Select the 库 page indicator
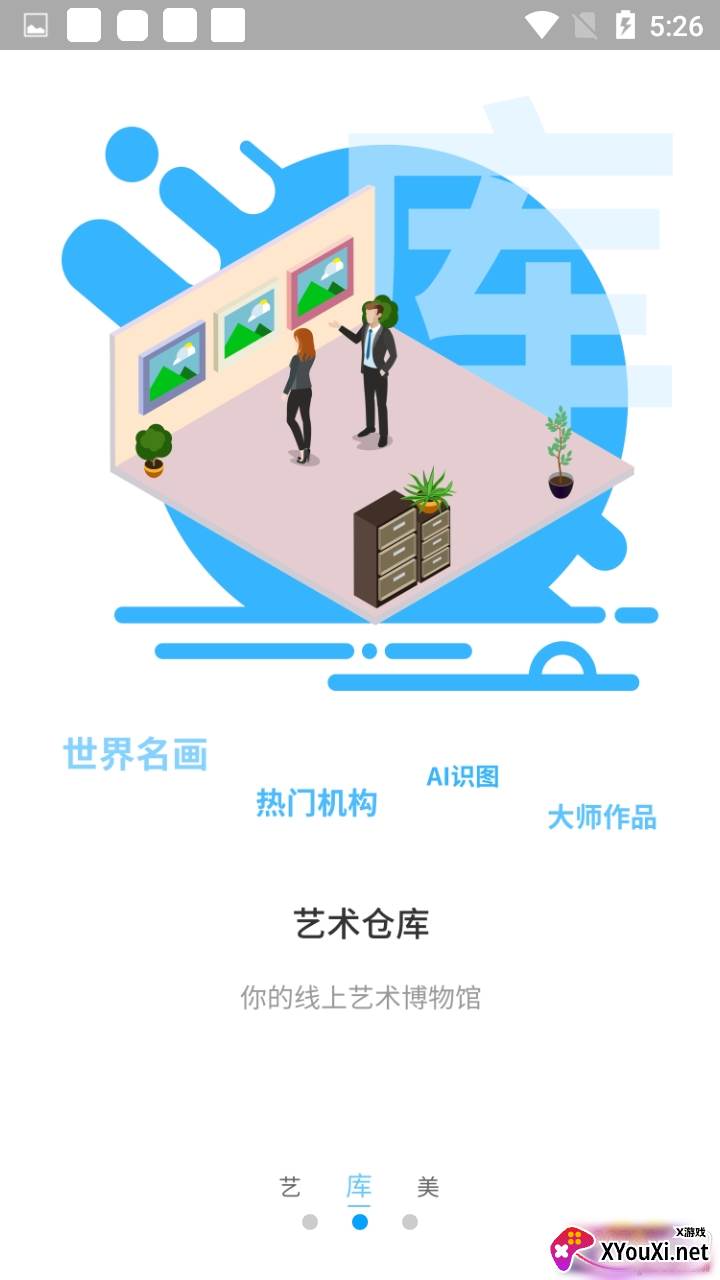The height and width of the screenshot is (1280, 720). (359, 1188)
